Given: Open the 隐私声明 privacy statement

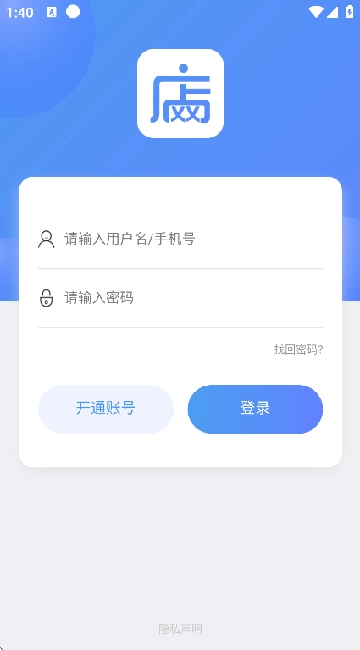Looking at the screenshot, I should pyautogui.click(x=180, y=629).
